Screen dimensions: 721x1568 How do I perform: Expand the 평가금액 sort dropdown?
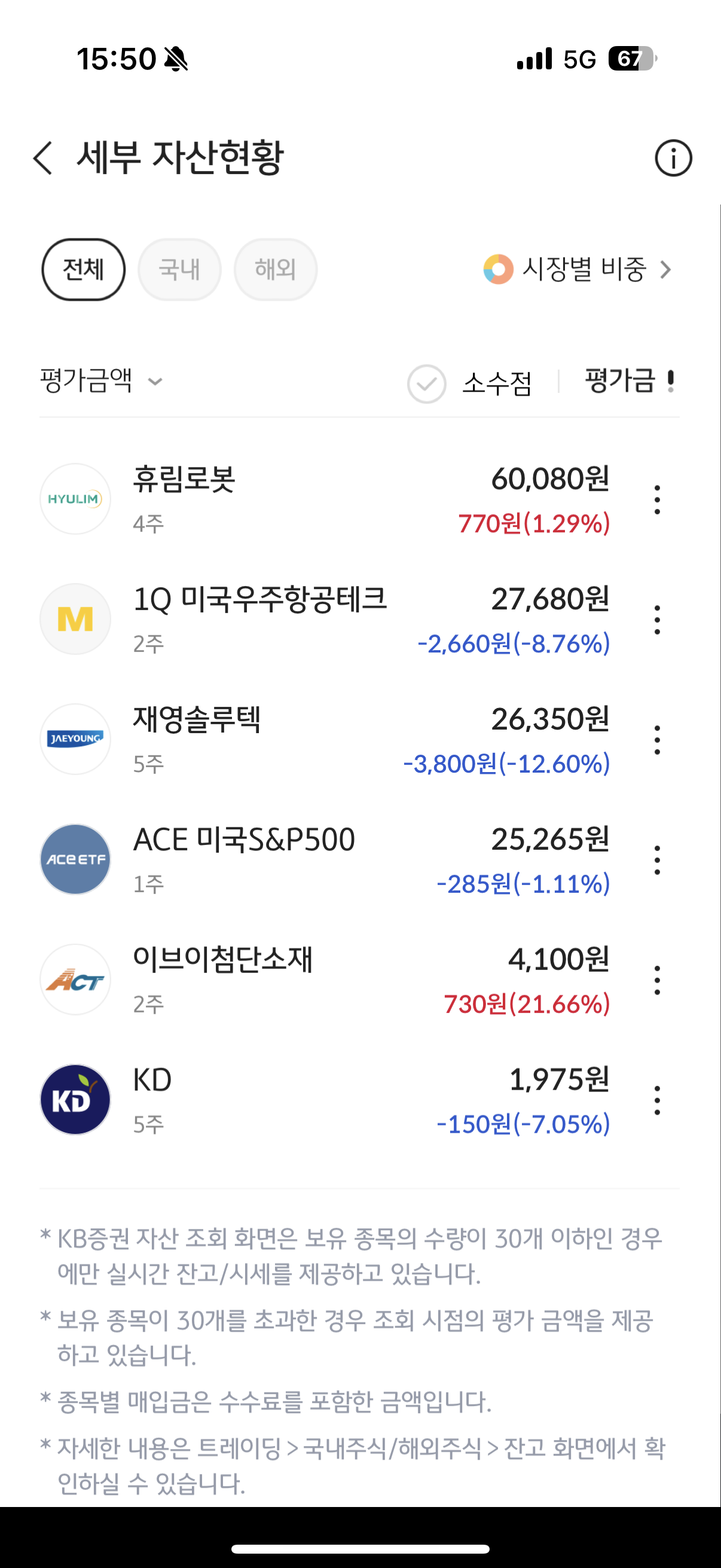[101, 381]
